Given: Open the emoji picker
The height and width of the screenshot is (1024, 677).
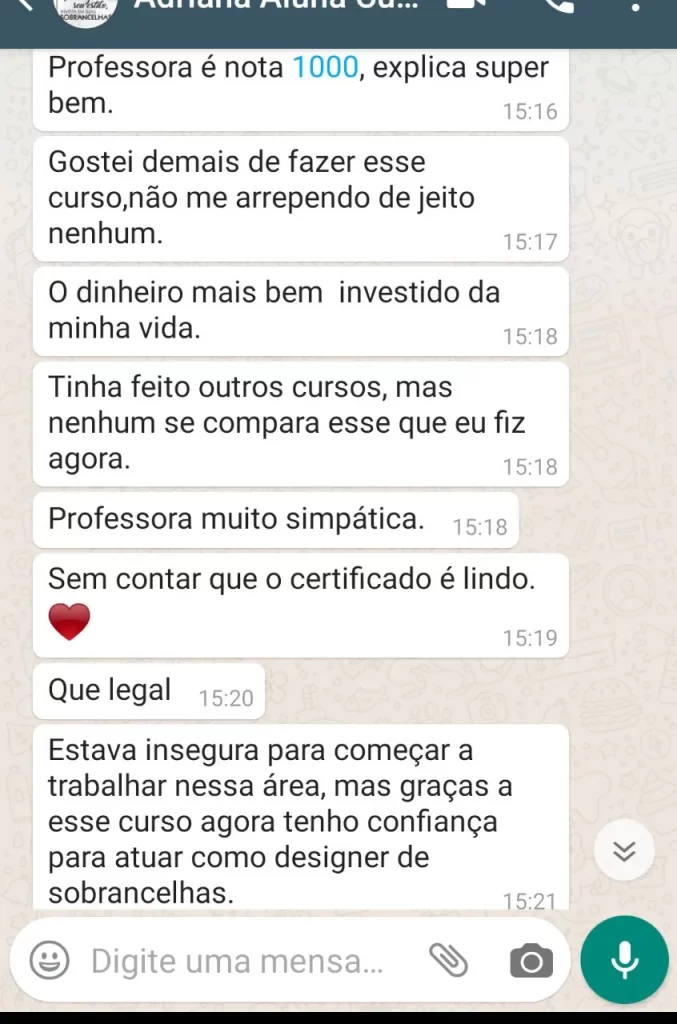Looking at the screenshot, I should pos(49,961).
